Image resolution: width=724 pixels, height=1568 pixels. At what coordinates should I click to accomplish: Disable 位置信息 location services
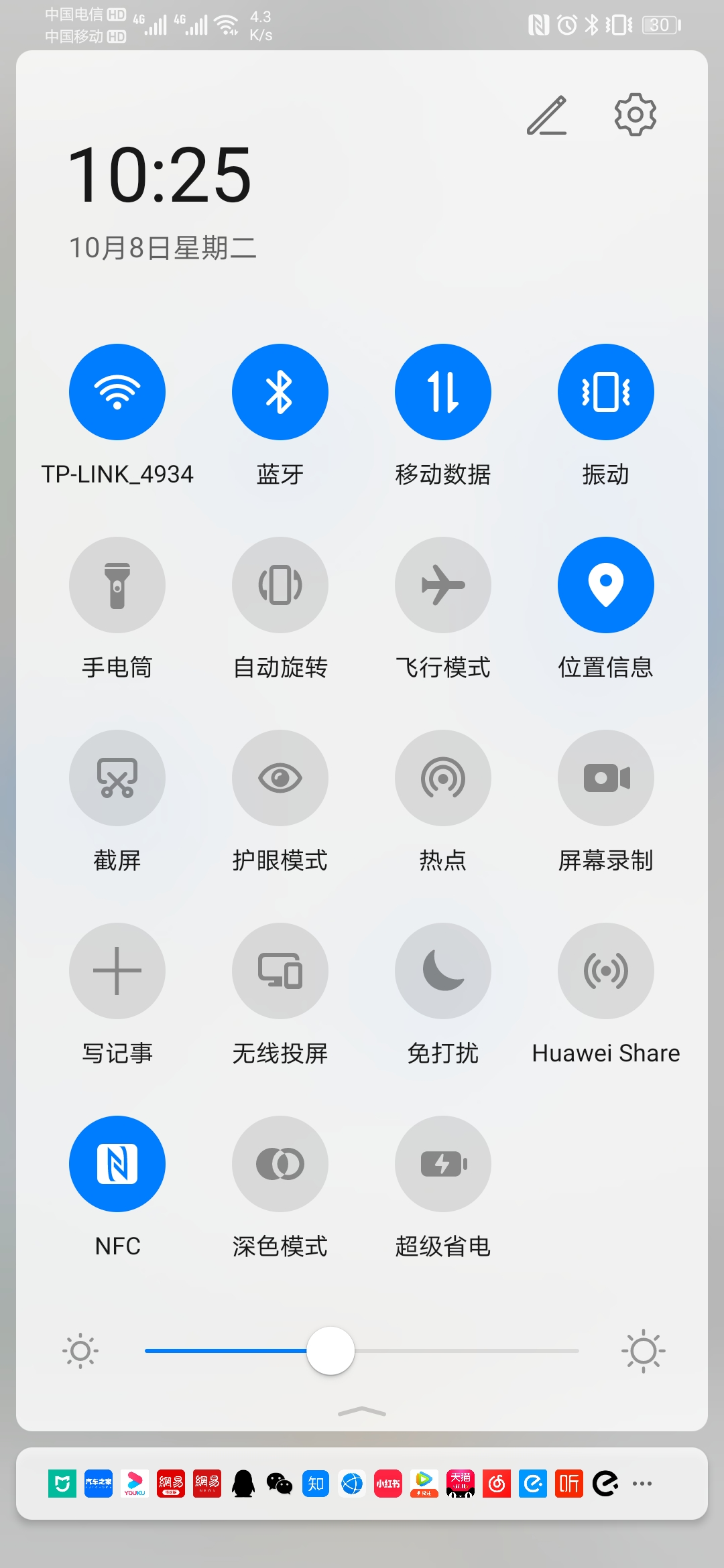point(606,585)
